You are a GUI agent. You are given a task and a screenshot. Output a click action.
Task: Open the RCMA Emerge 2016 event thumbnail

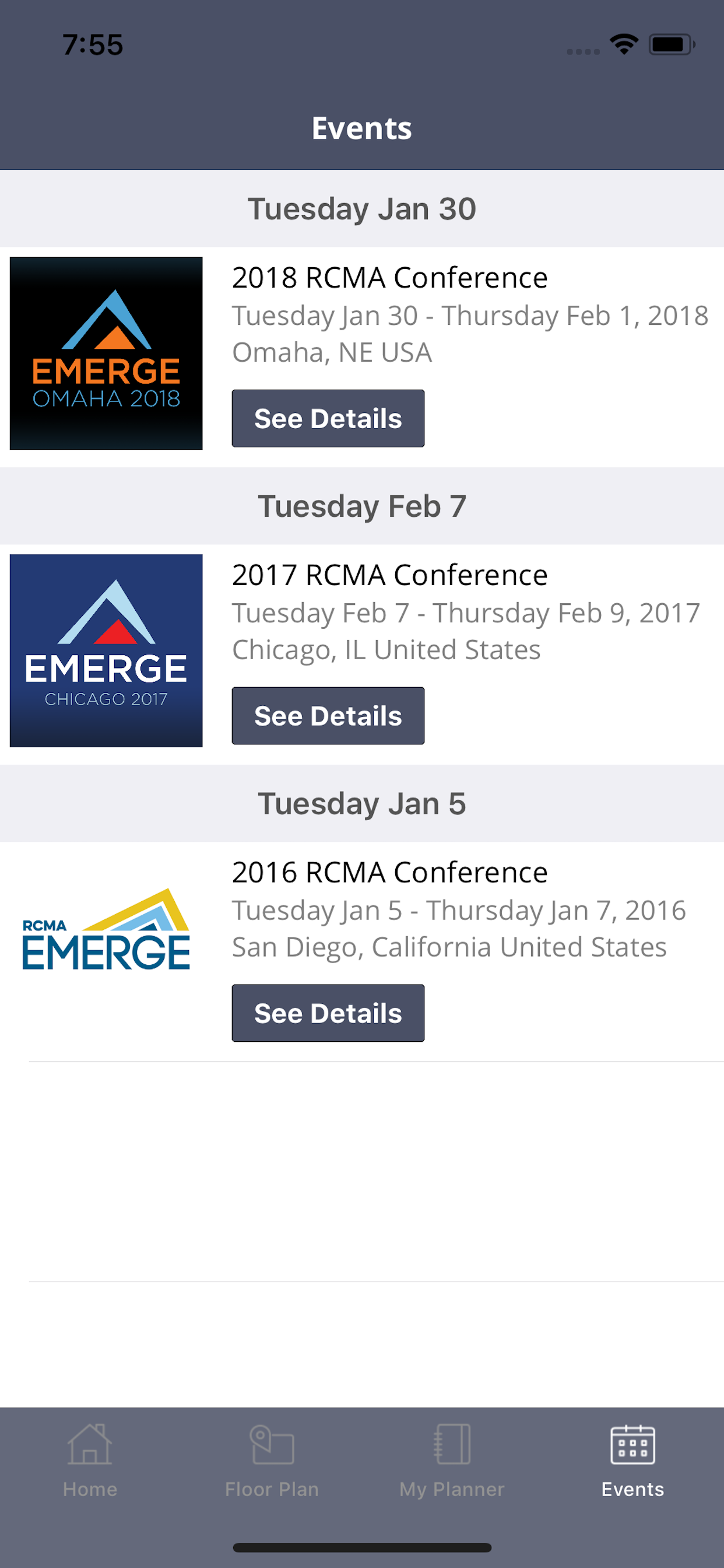(x=106, y=932)
